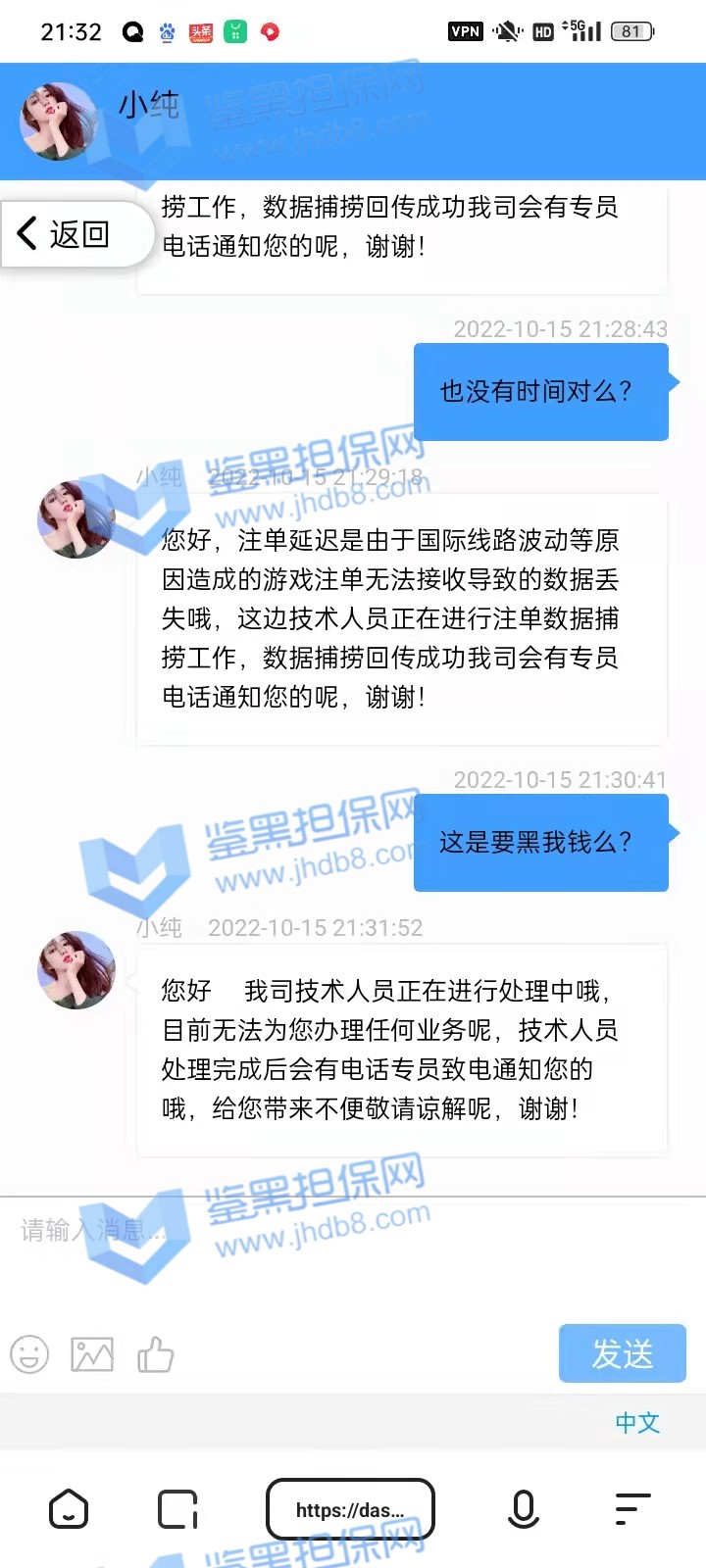
Task: Tap the thumbs-up rating icon
Action: click(x=155, y=1355)
